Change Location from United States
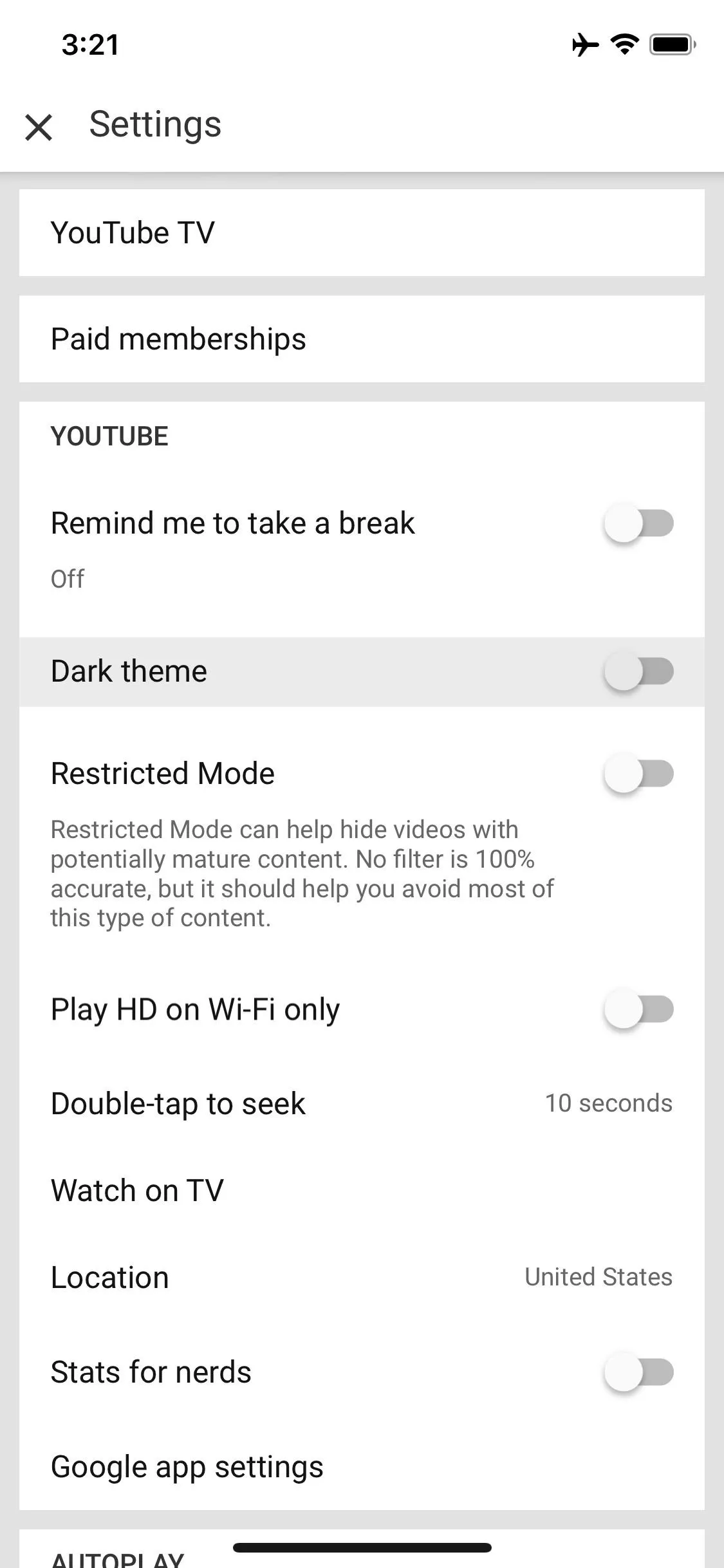 (x=362, y=1277)
